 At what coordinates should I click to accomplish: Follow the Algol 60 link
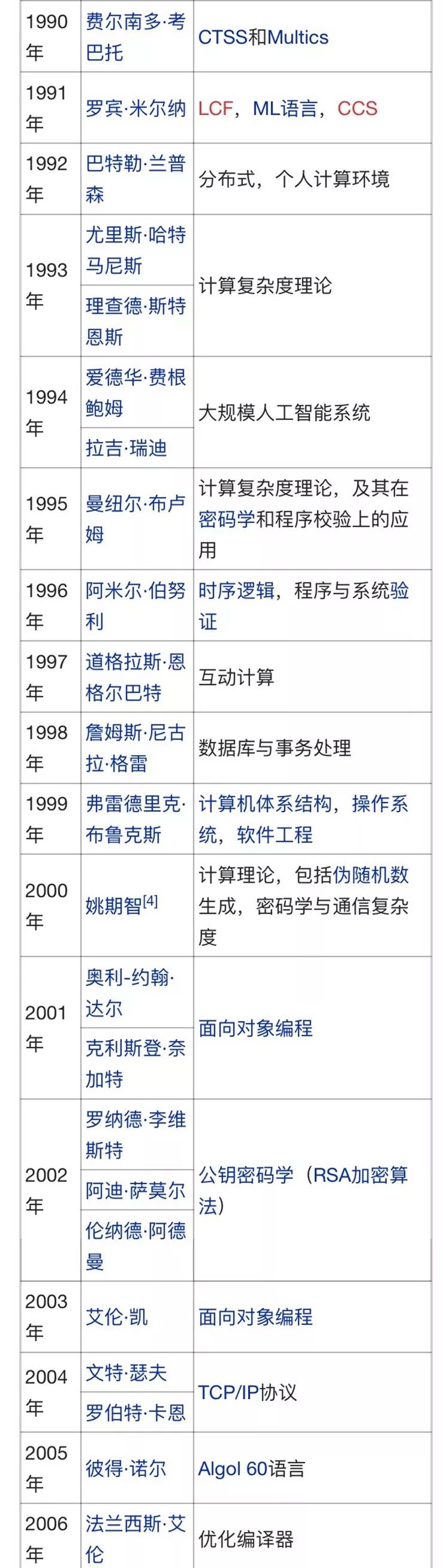click(232, 1468)
